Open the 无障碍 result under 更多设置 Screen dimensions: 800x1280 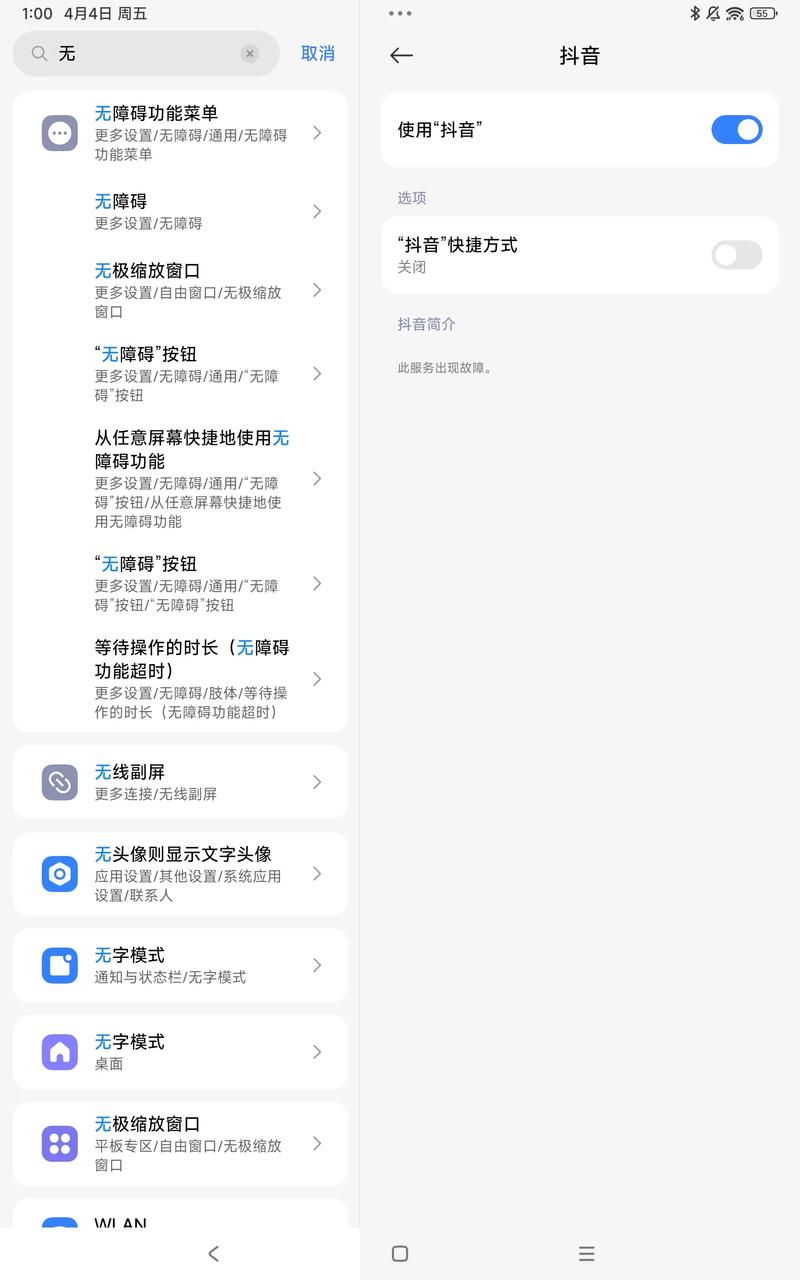180,211
